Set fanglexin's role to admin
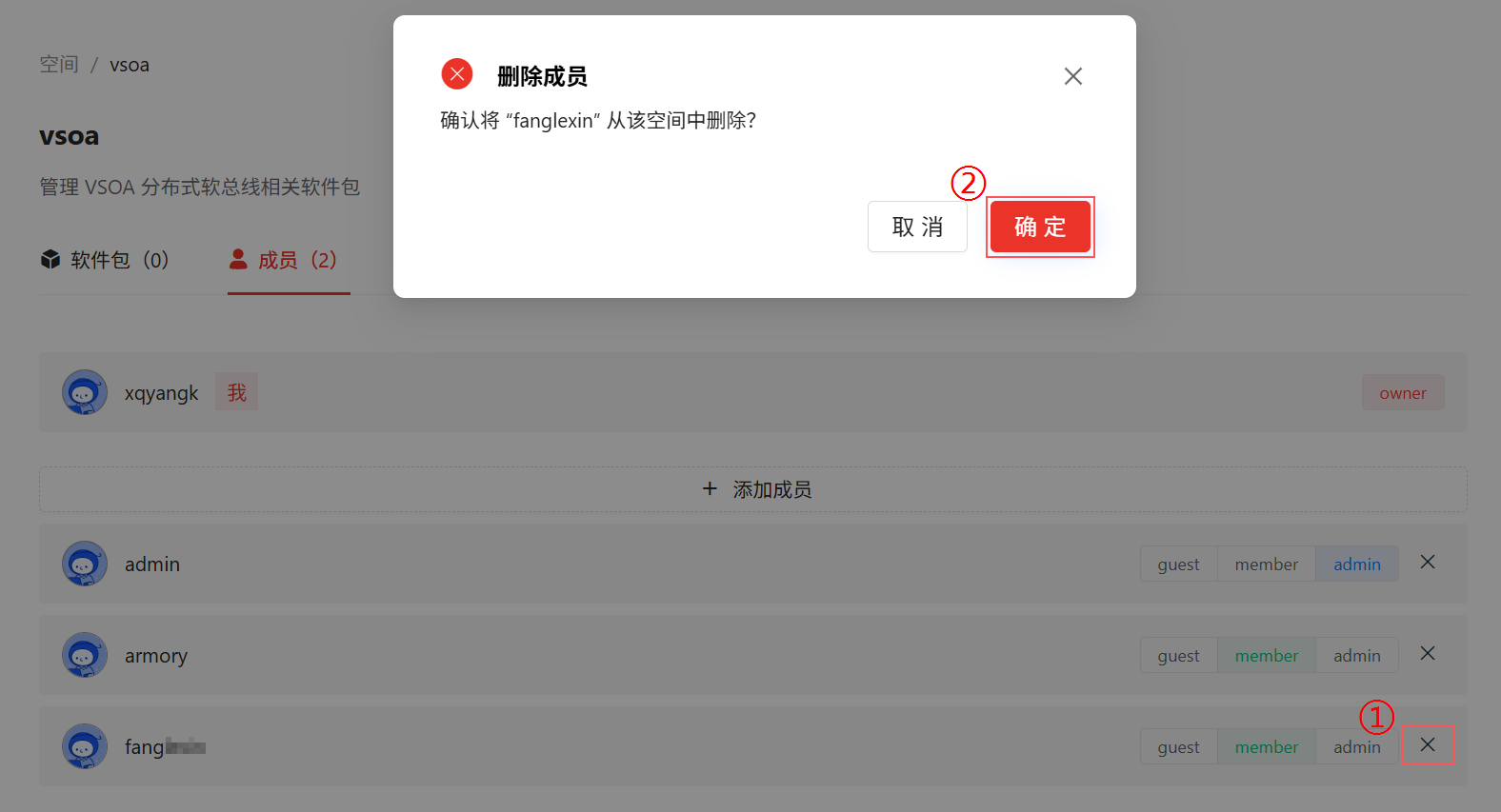Screen dimensions: 1501x812 click(x=1356, y=747)
